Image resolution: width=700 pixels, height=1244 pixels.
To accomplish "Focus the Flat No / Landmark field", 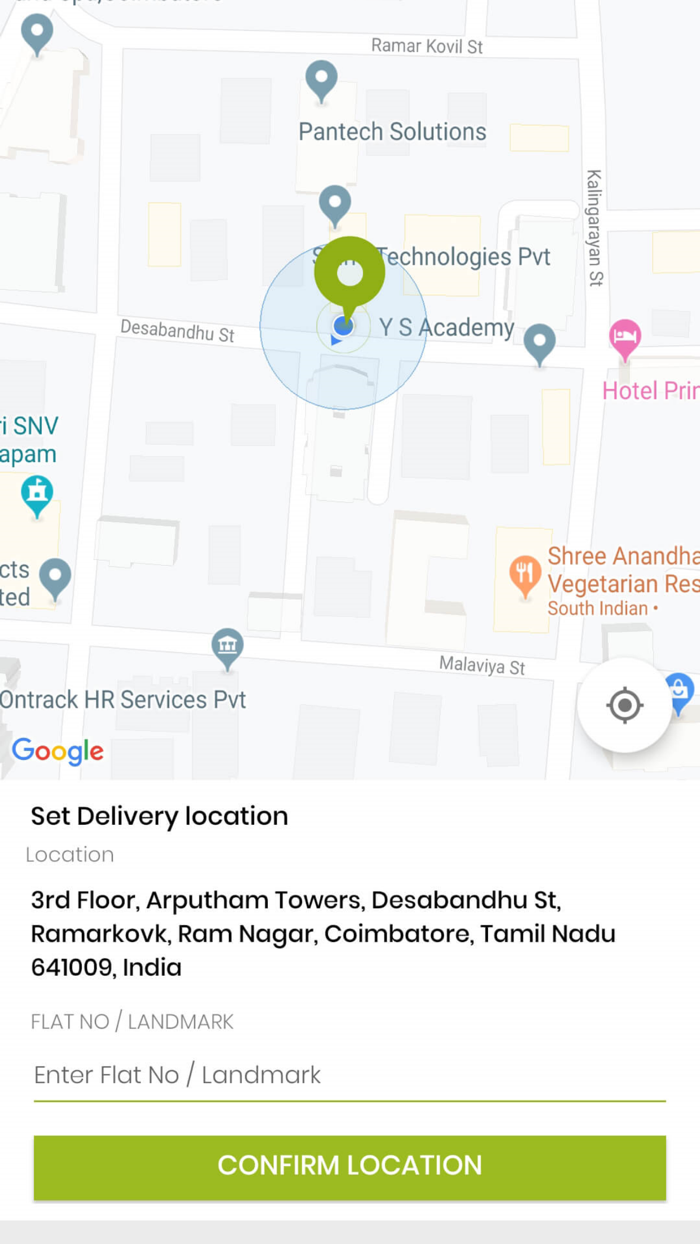I will [350, 1075].
